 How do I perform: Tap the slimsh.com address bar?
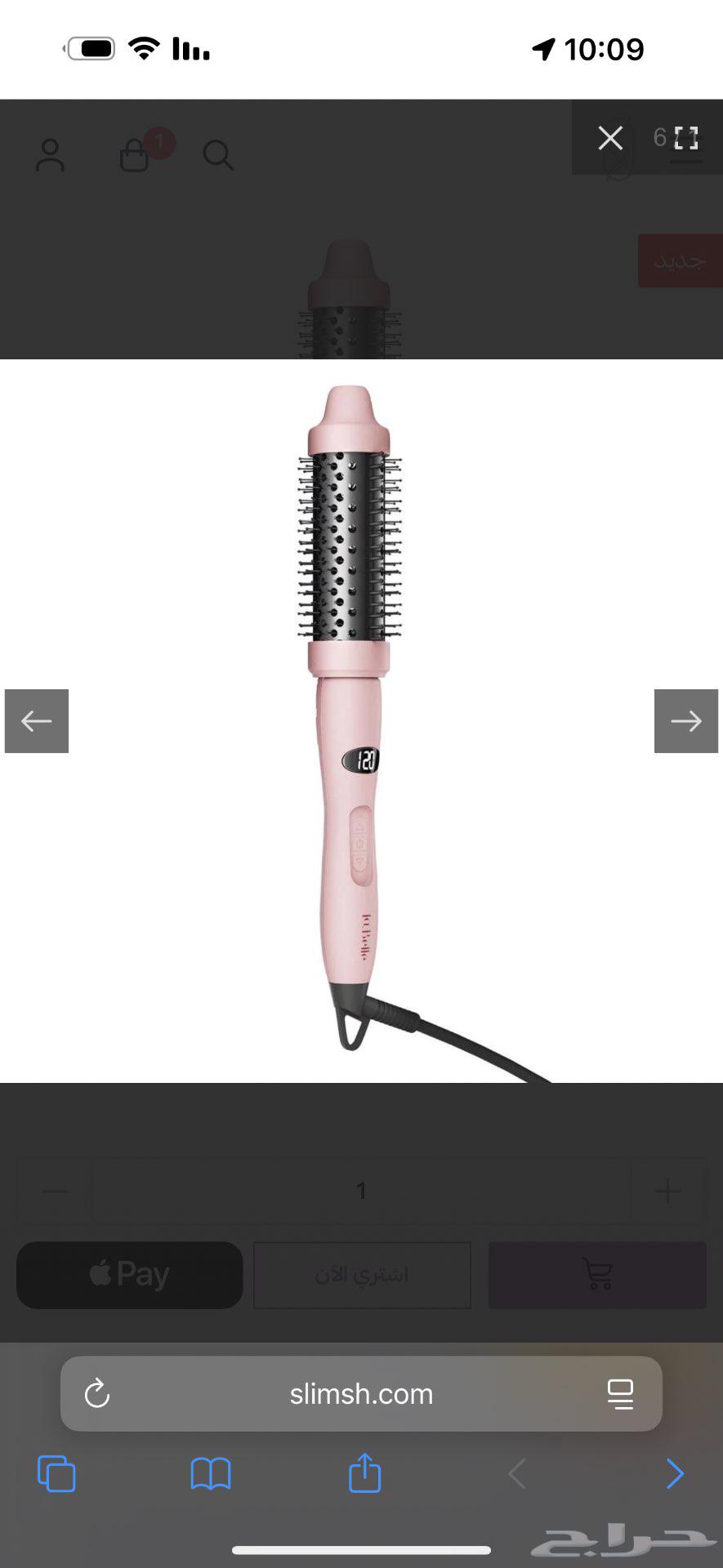click(361, 1394)
